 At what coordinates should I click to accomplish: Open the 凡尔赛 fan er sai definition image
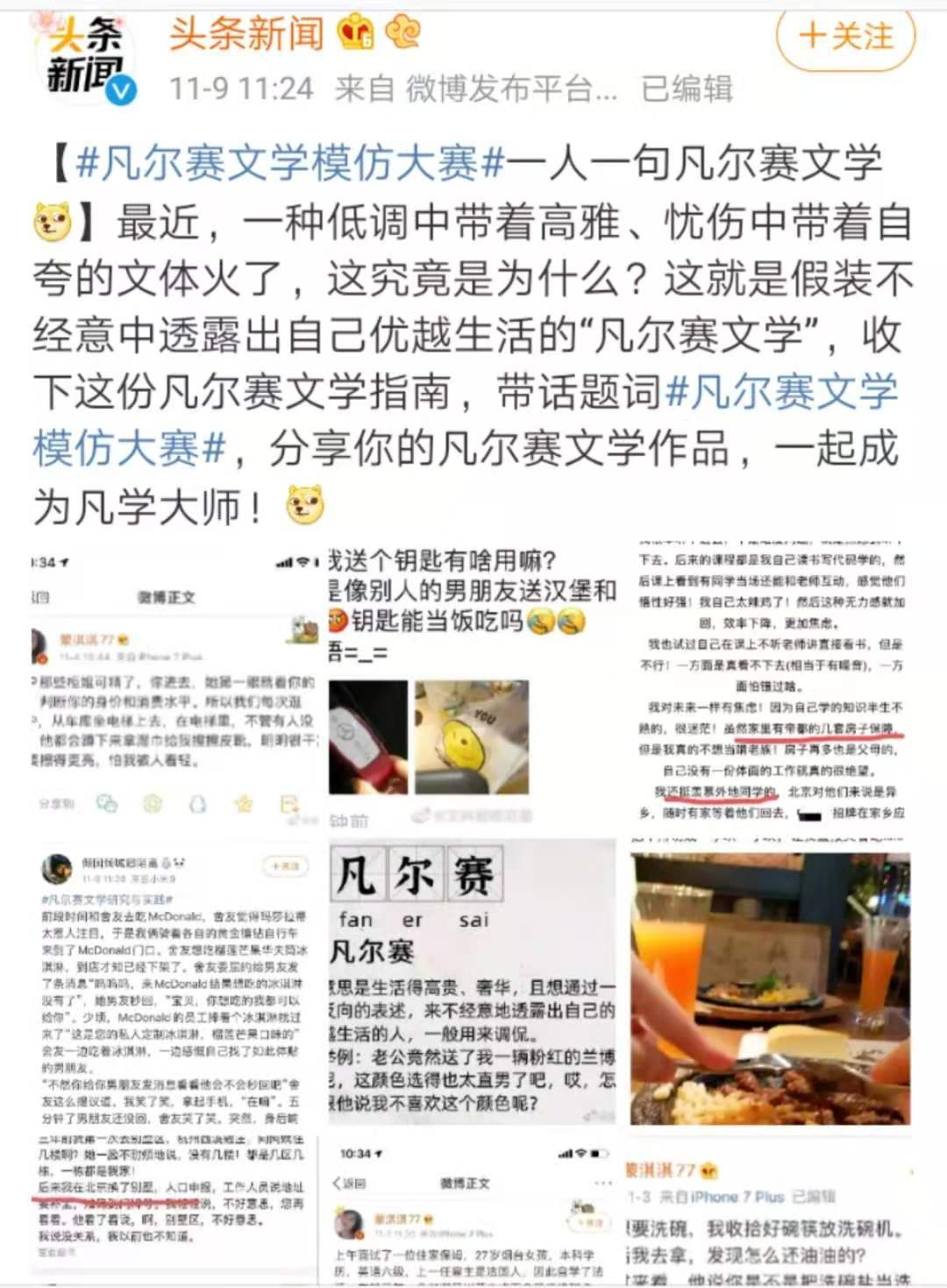[x=472, y=982]
